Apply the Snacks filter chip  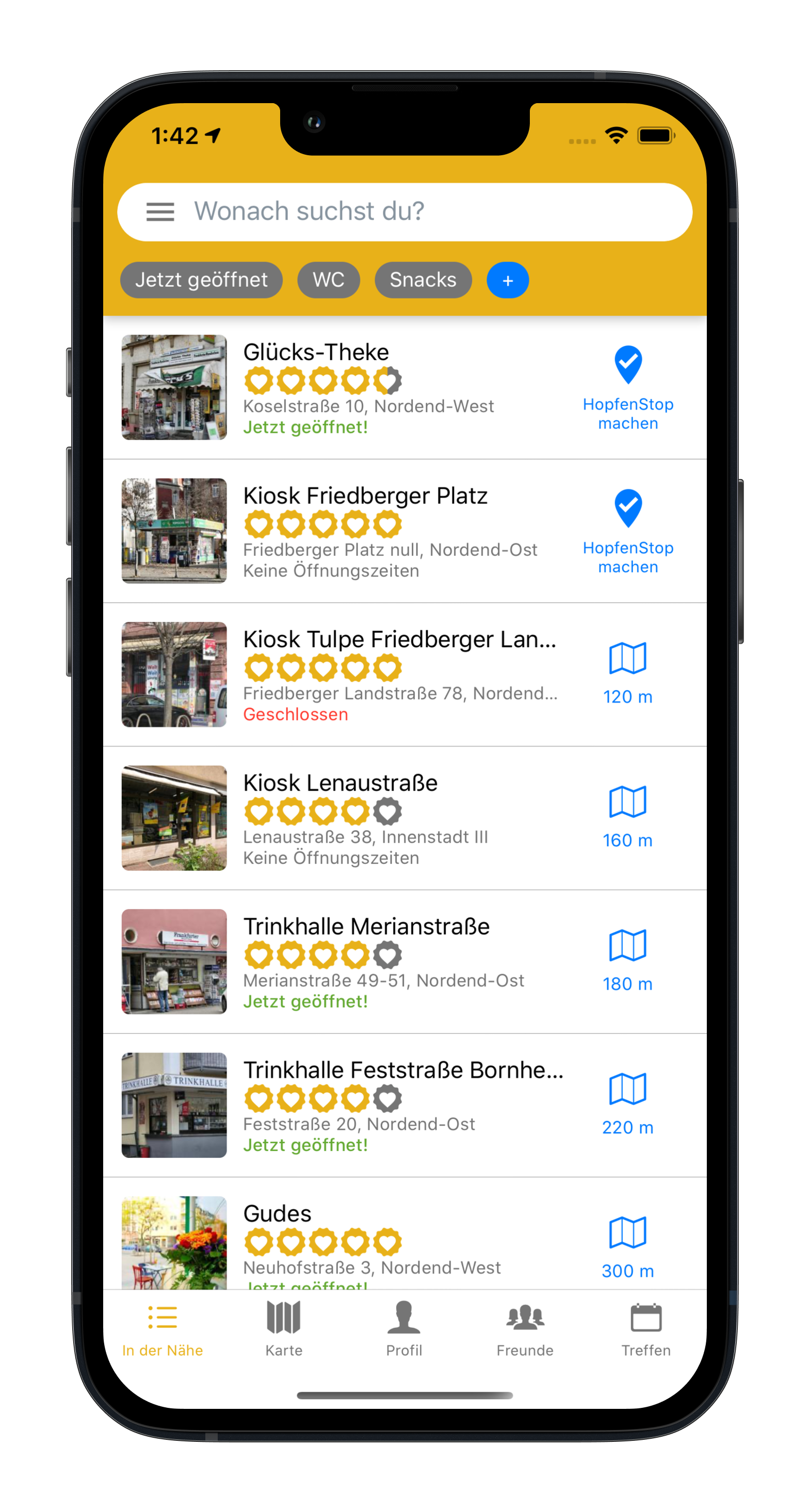423,280
